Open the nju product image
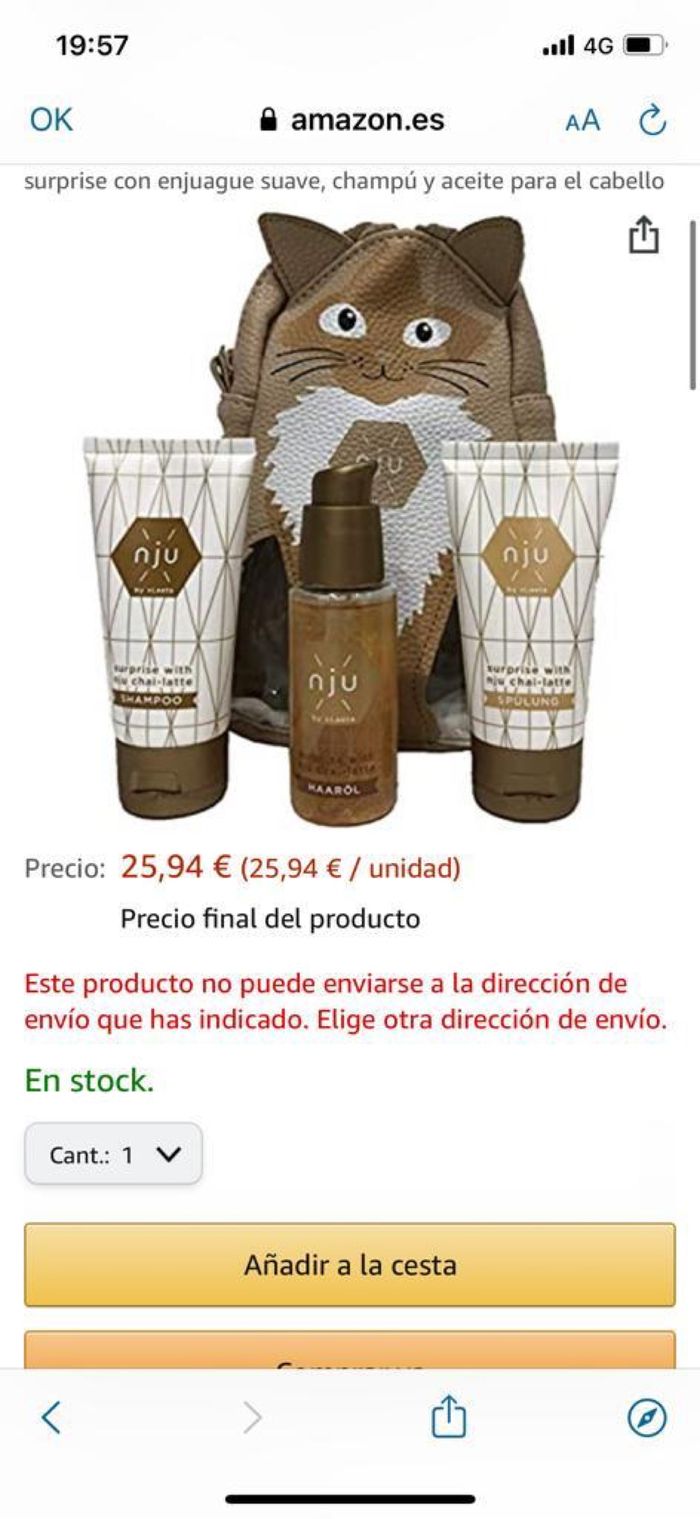Screen dimensions: 700x1519 coord(350,520)
